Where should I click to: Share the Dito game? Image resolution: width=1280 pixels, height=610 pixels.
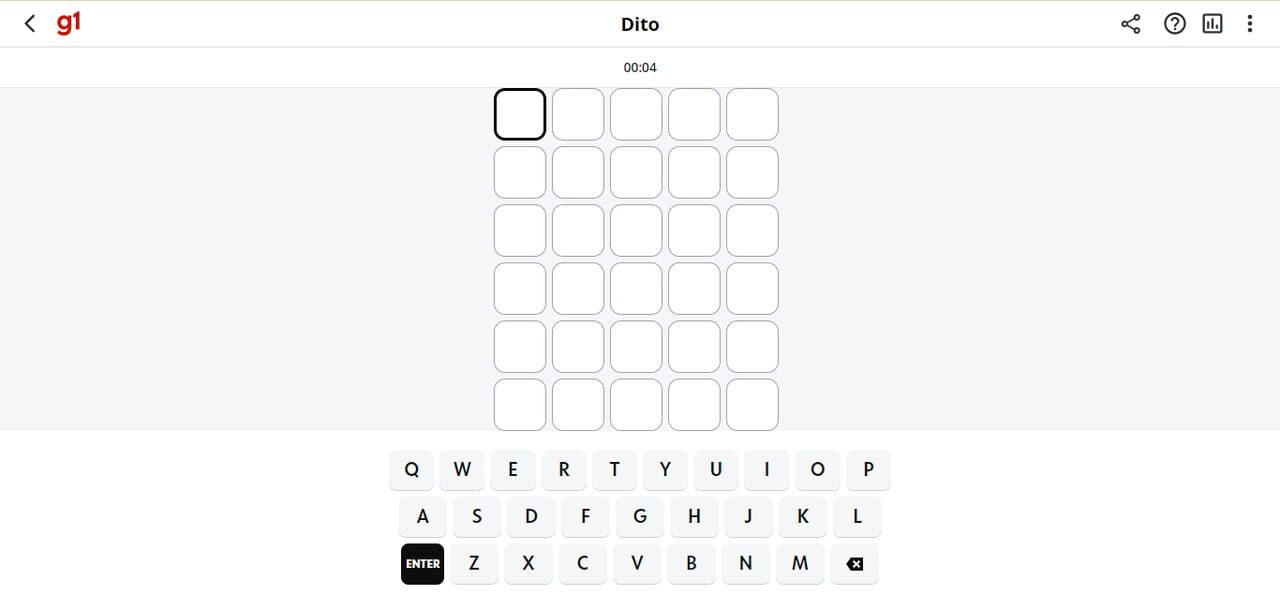pyautogui.click(x=1131, y=24)
